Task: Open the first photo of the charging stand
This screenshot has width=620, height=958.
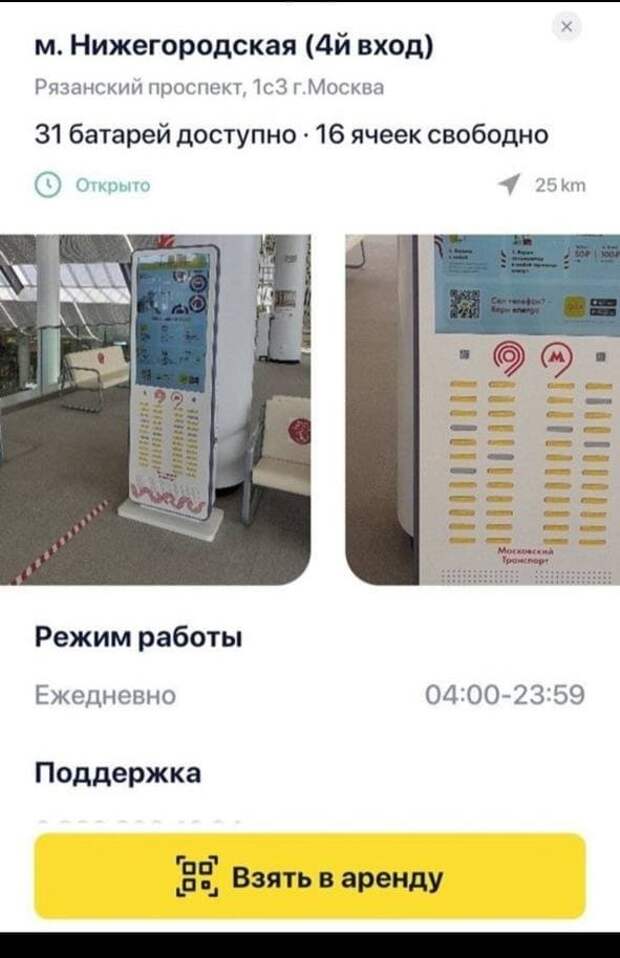Action: (156, 410)
